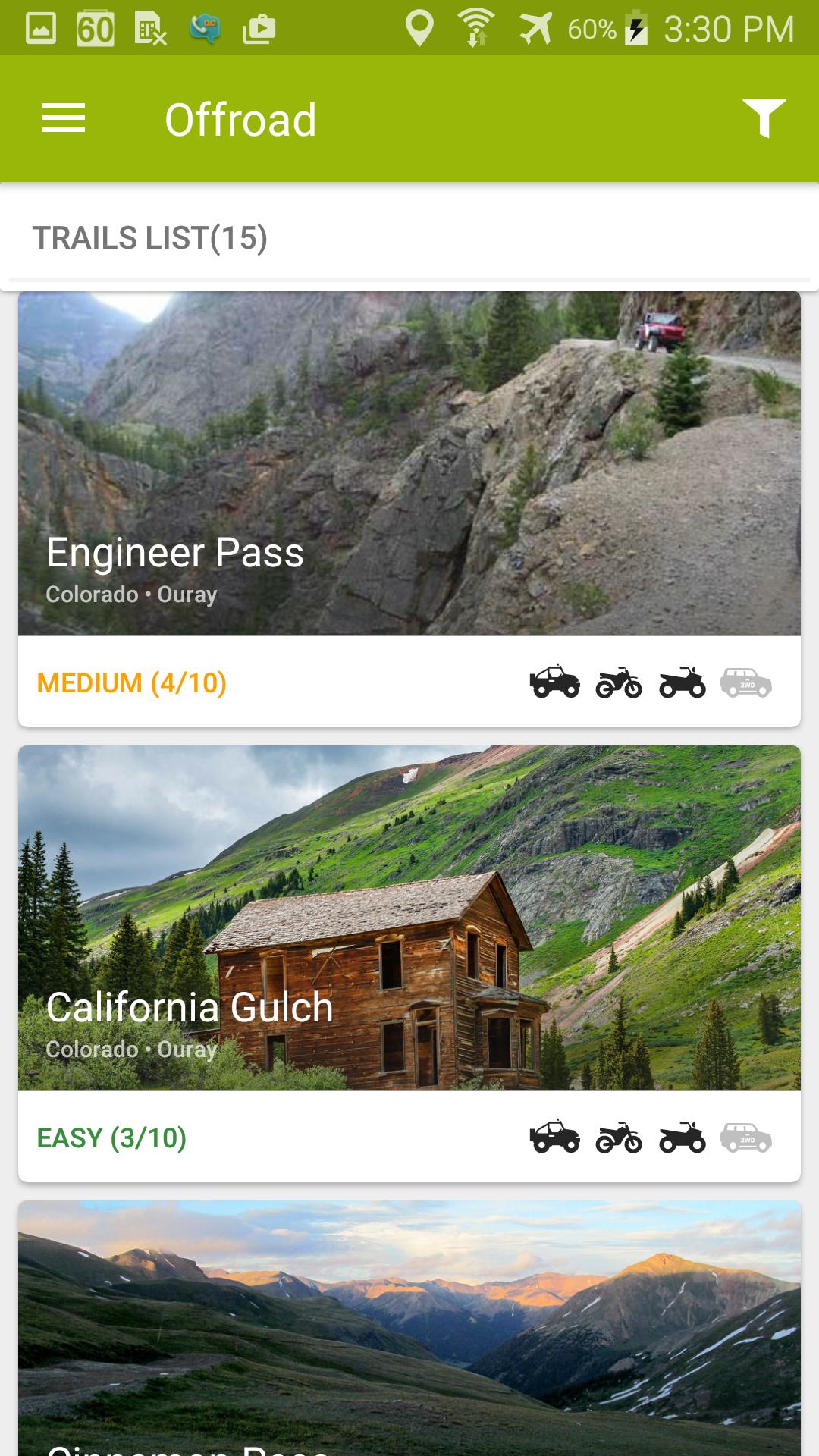The height and width of the screenshot is (1456, 819).
Task: Open the trail filter options
Action: pos(764,119)
